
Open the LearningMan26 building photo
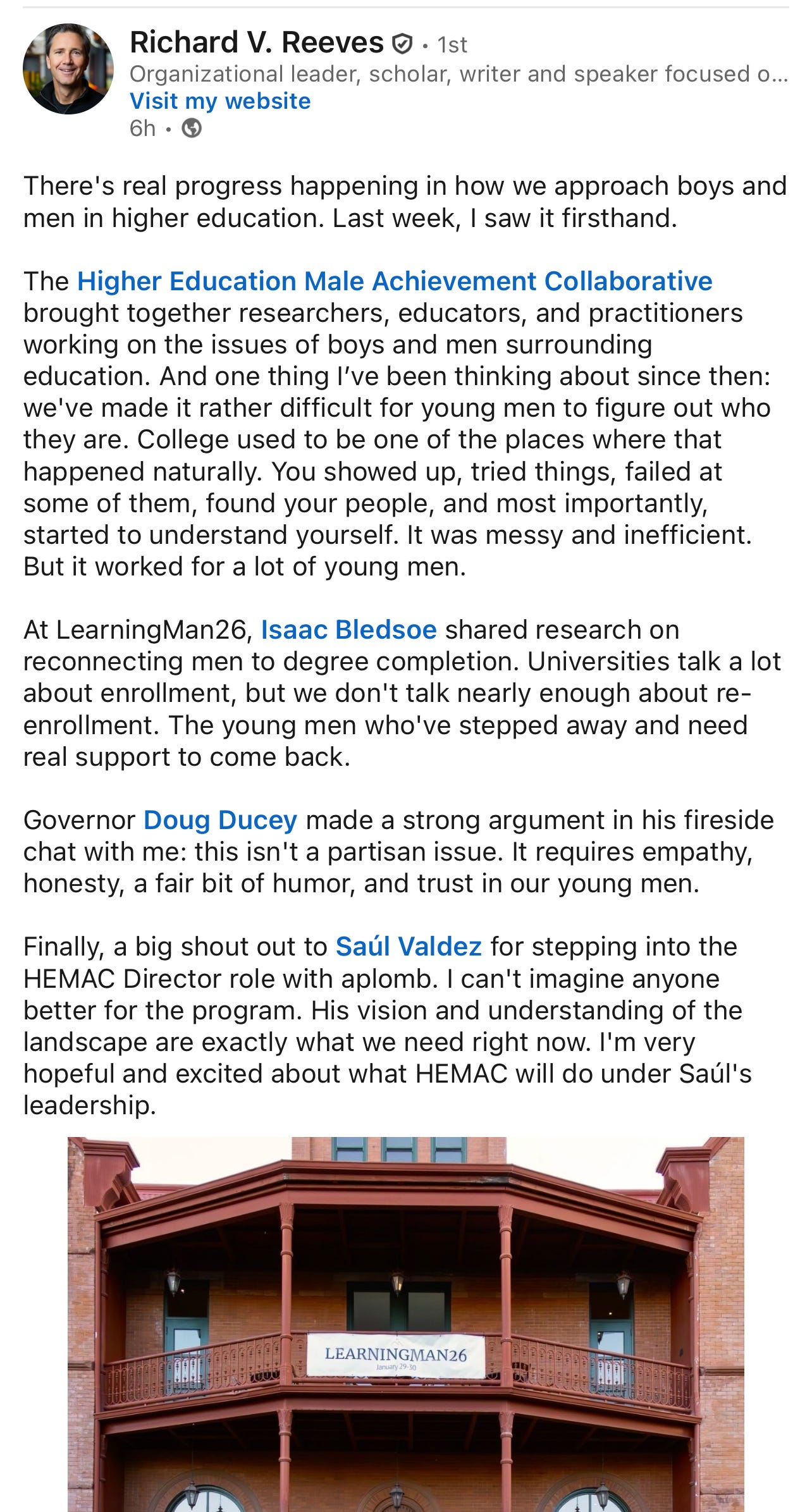[406, 1324]
